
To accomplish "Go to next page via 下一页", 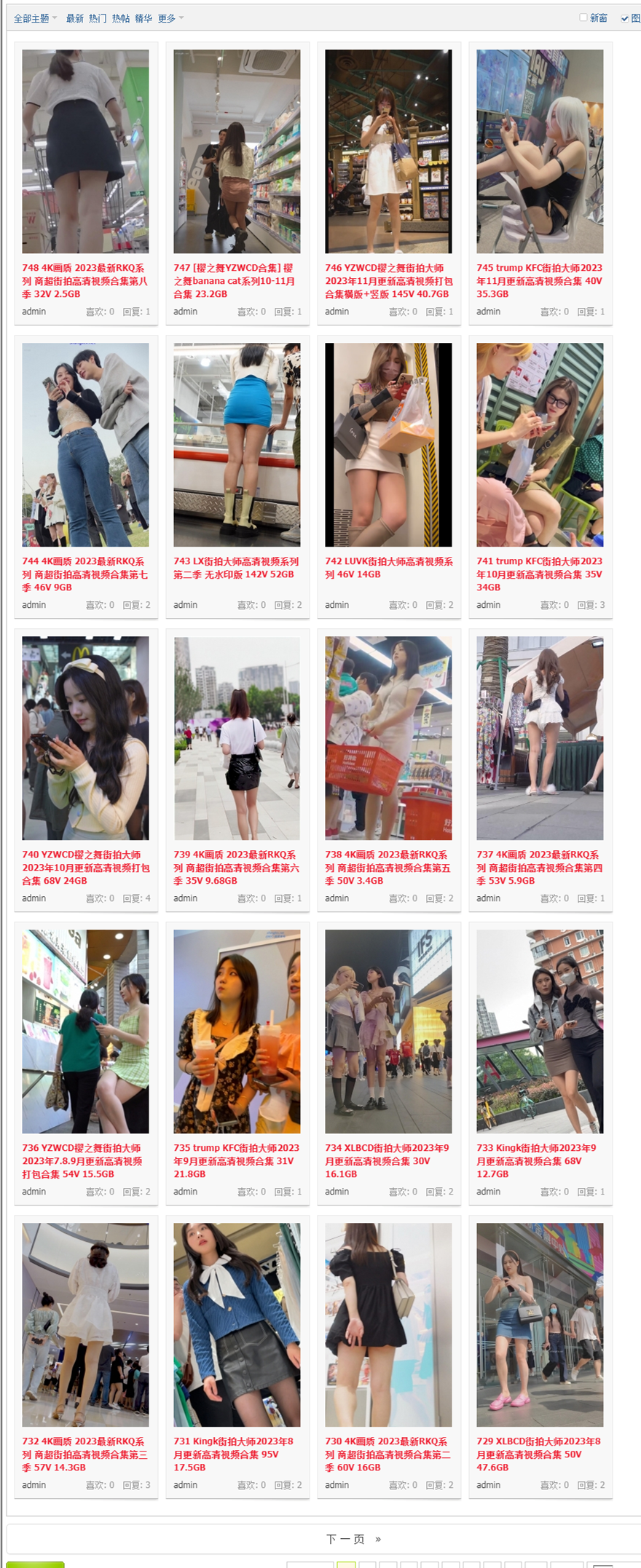I will (x=345, y=1539).
